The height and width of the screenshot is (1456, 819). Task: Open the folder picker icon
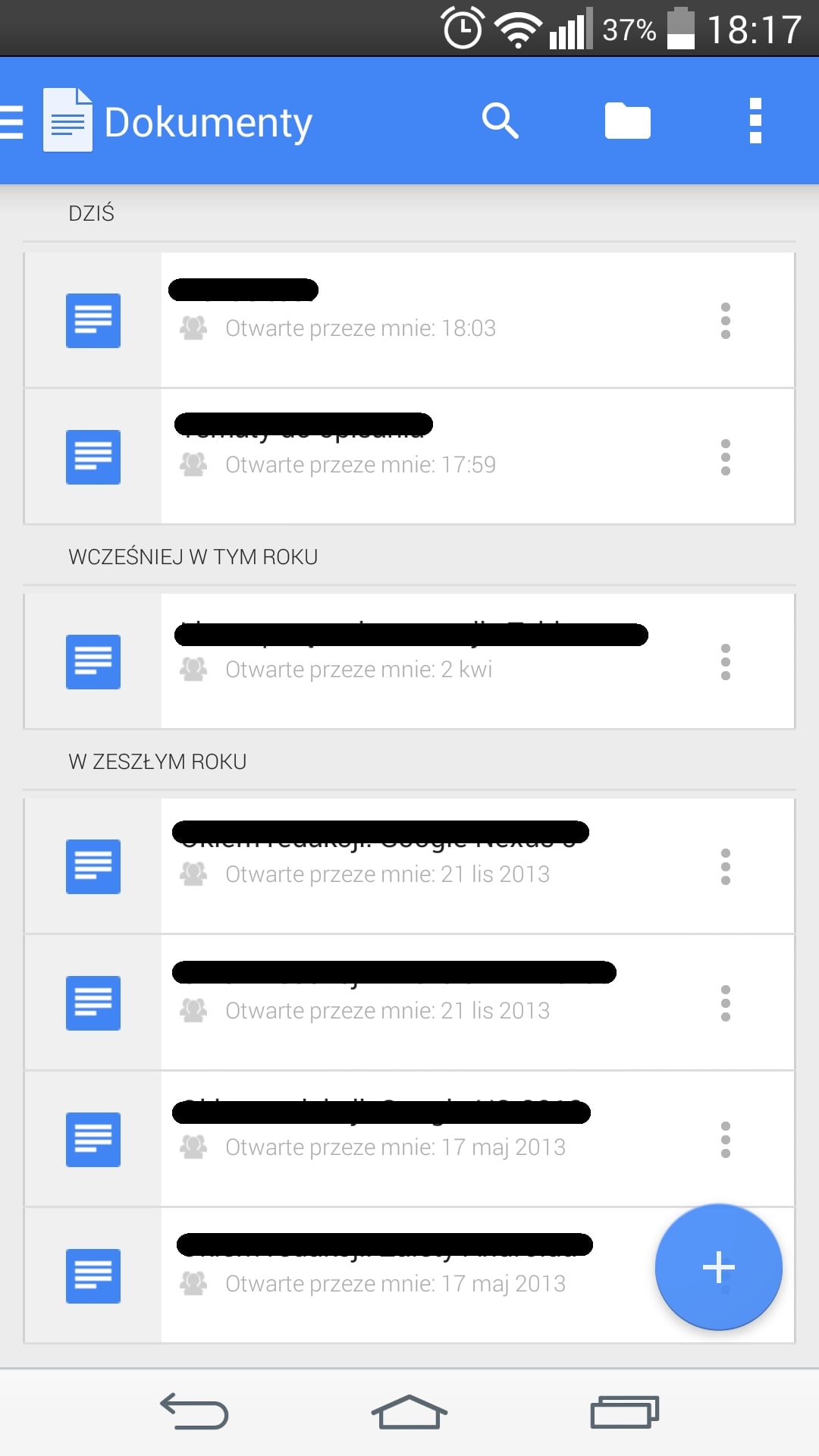pyautogui.click(x=628, y=121)
